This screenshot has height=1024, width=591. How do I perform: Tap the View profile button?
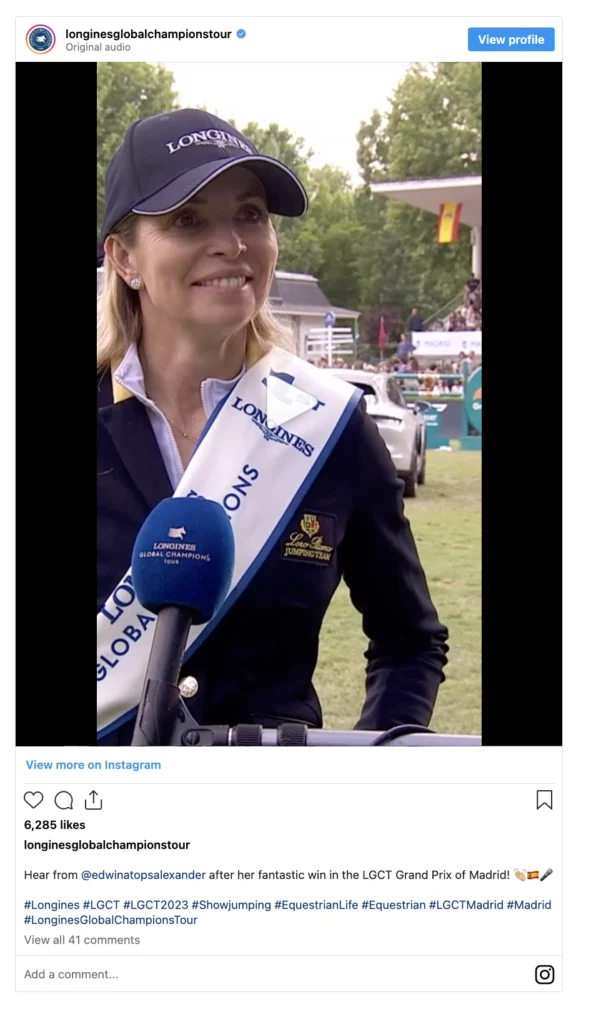[x=511, y=39]
